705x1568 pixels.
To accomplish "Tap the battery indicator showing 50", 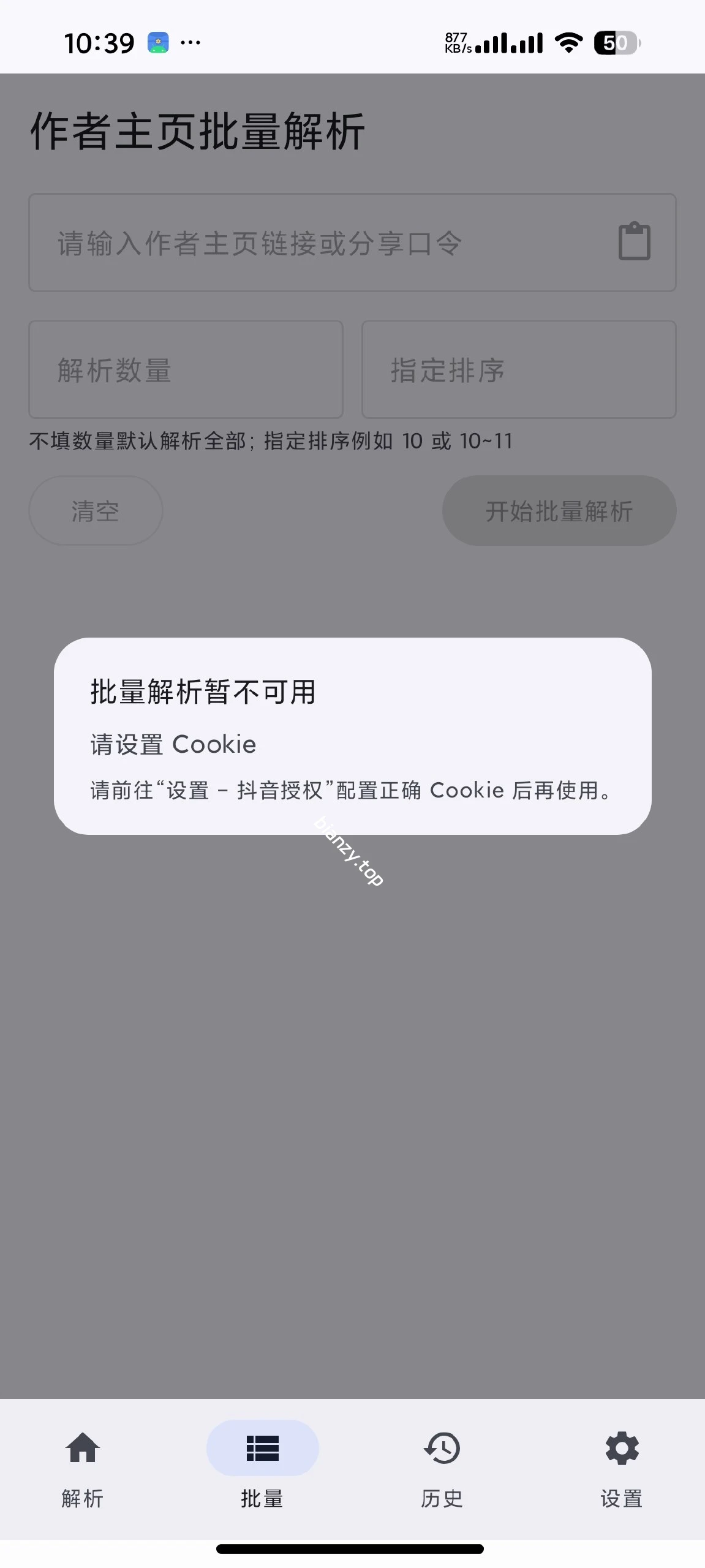I will point(615,42).
